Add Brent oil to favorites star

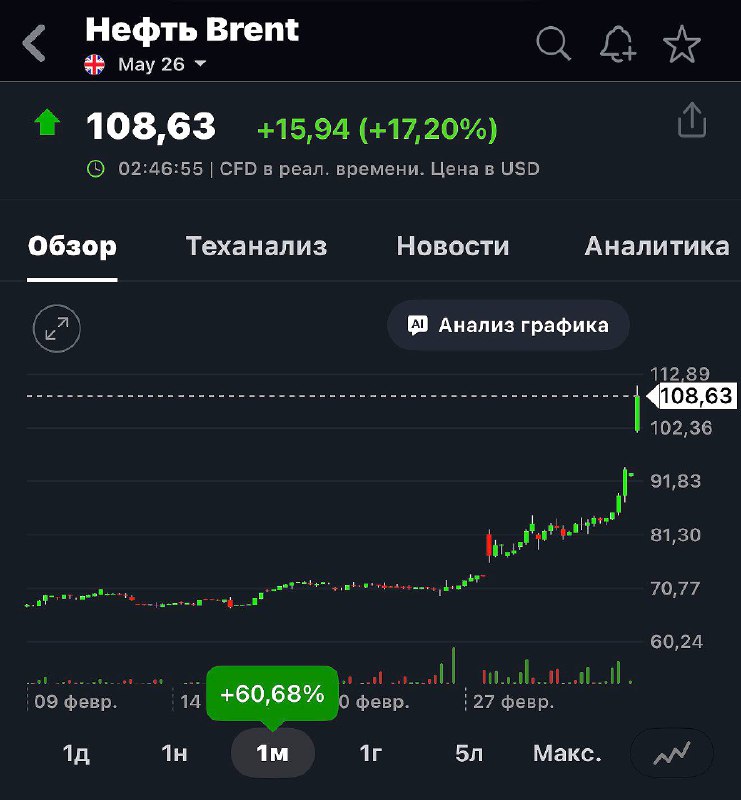click(x=682, y=44)
